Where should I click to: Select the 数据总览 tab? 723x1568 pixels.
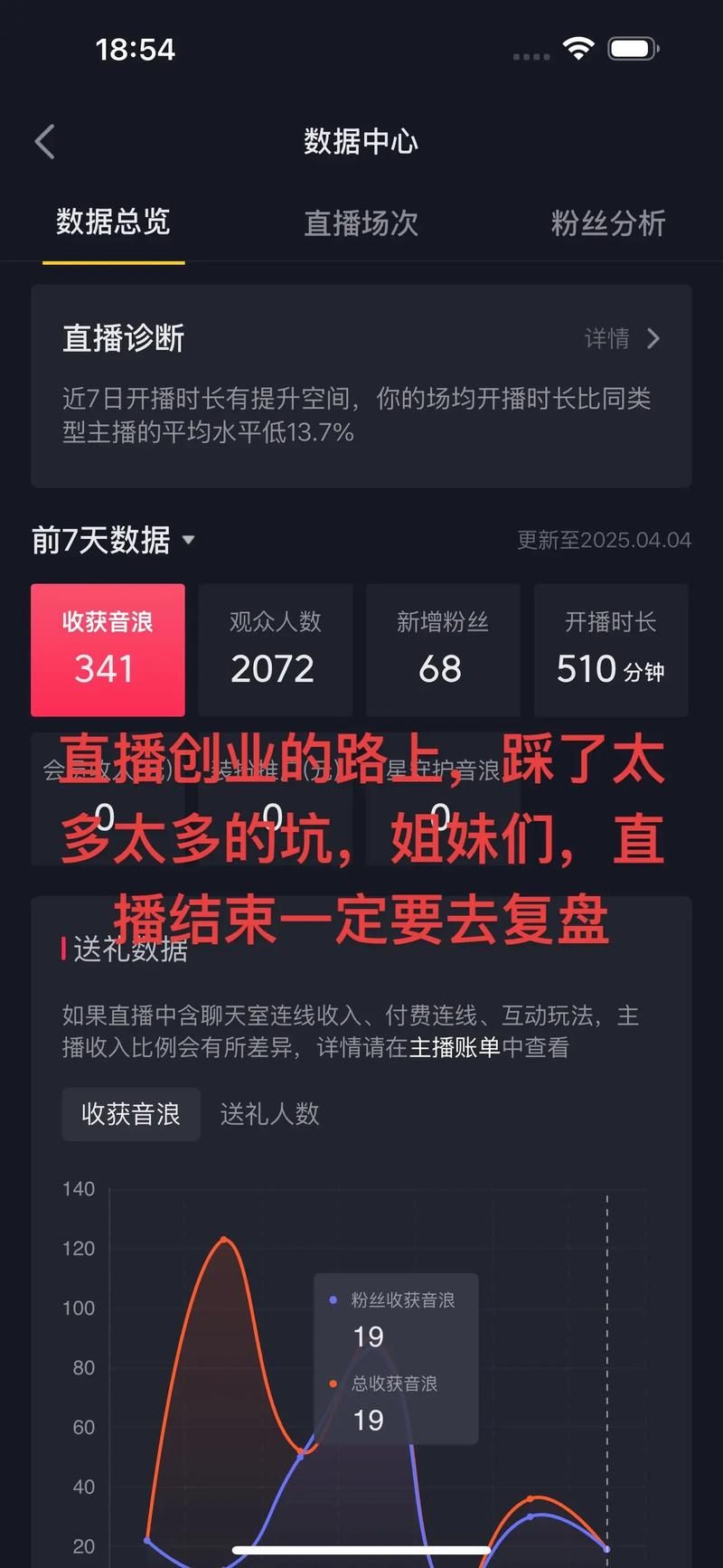coord(113,222)
